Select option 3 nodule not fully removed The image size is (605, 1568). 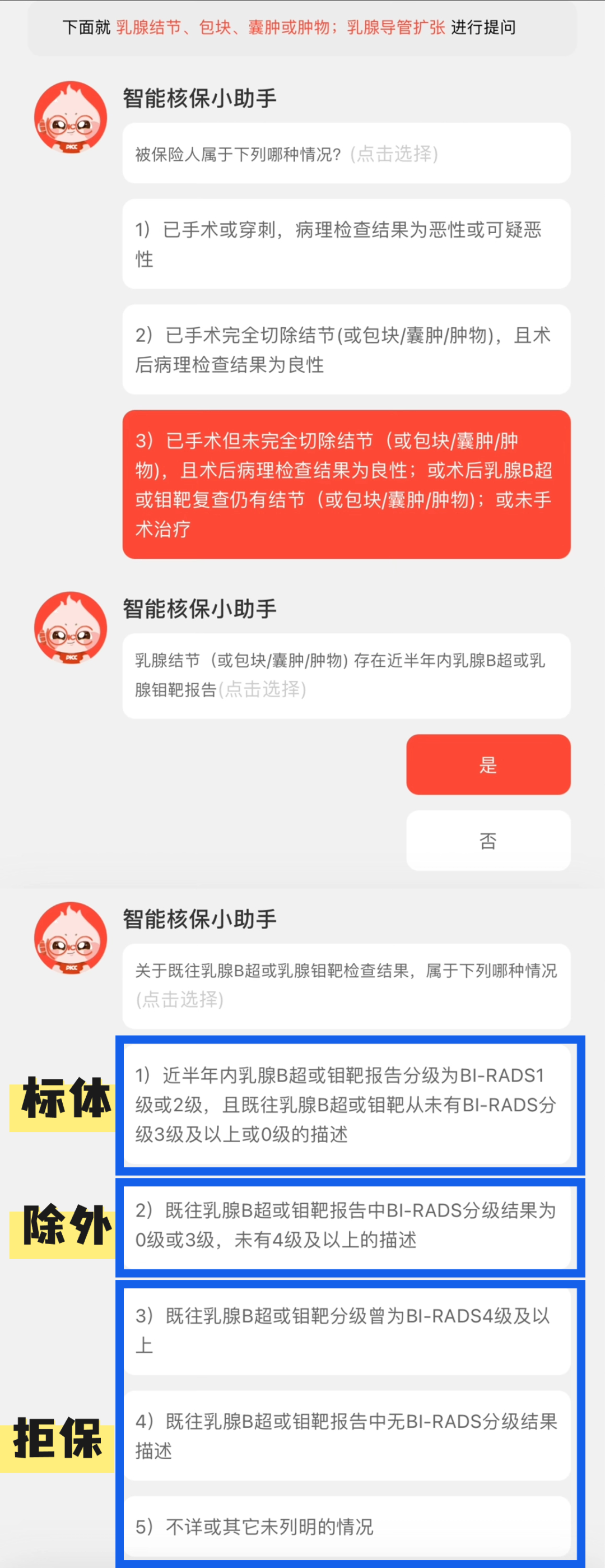click(x=346, y=485)
